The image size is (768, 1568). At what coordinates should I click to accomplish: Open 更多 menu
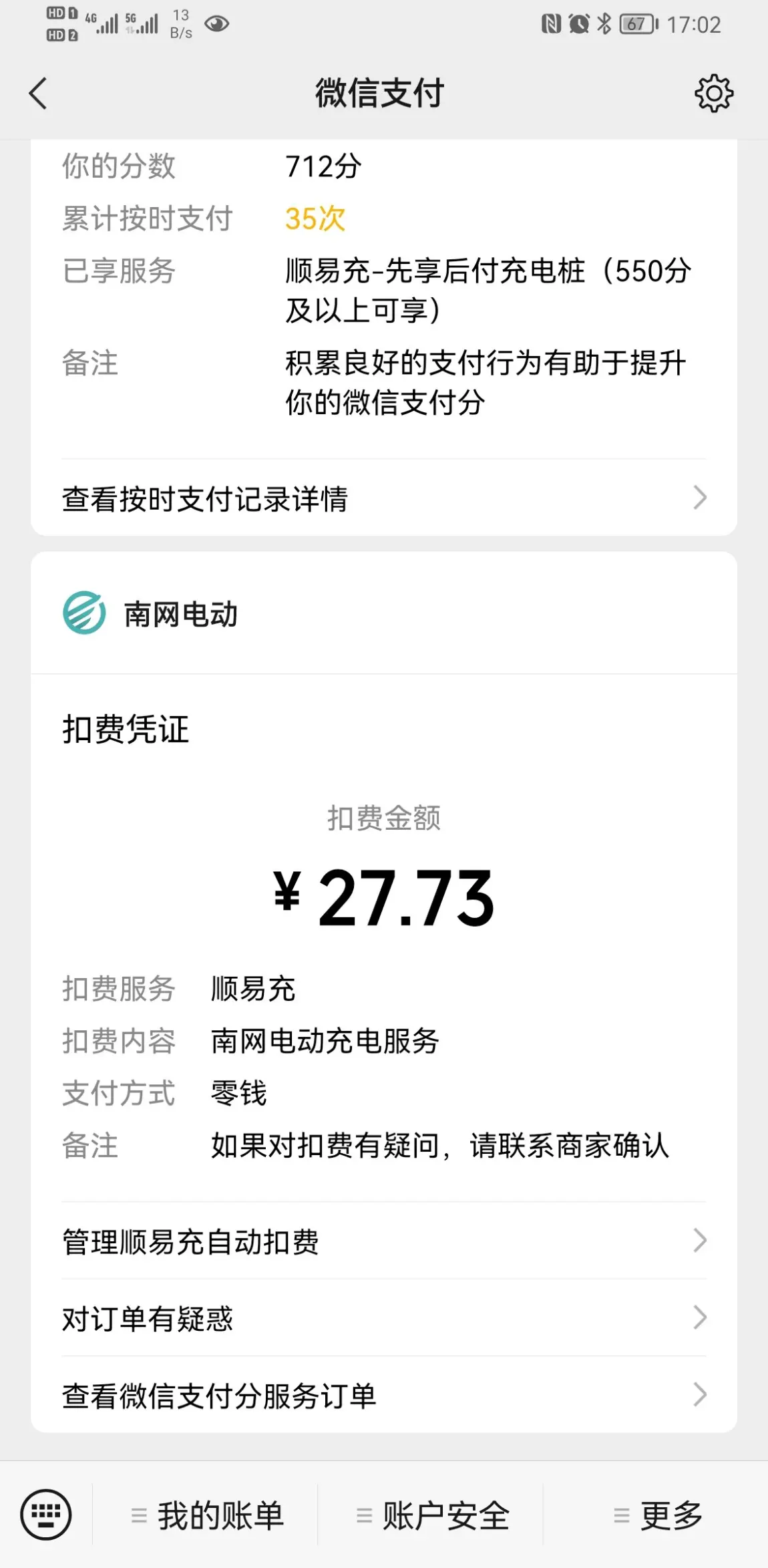[656, 1515]
